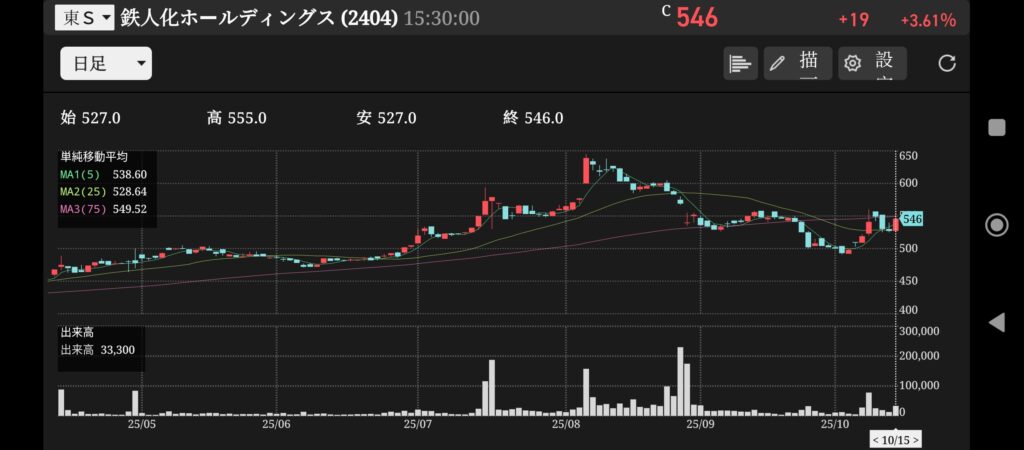Go to the home screen

coord(996,224)
